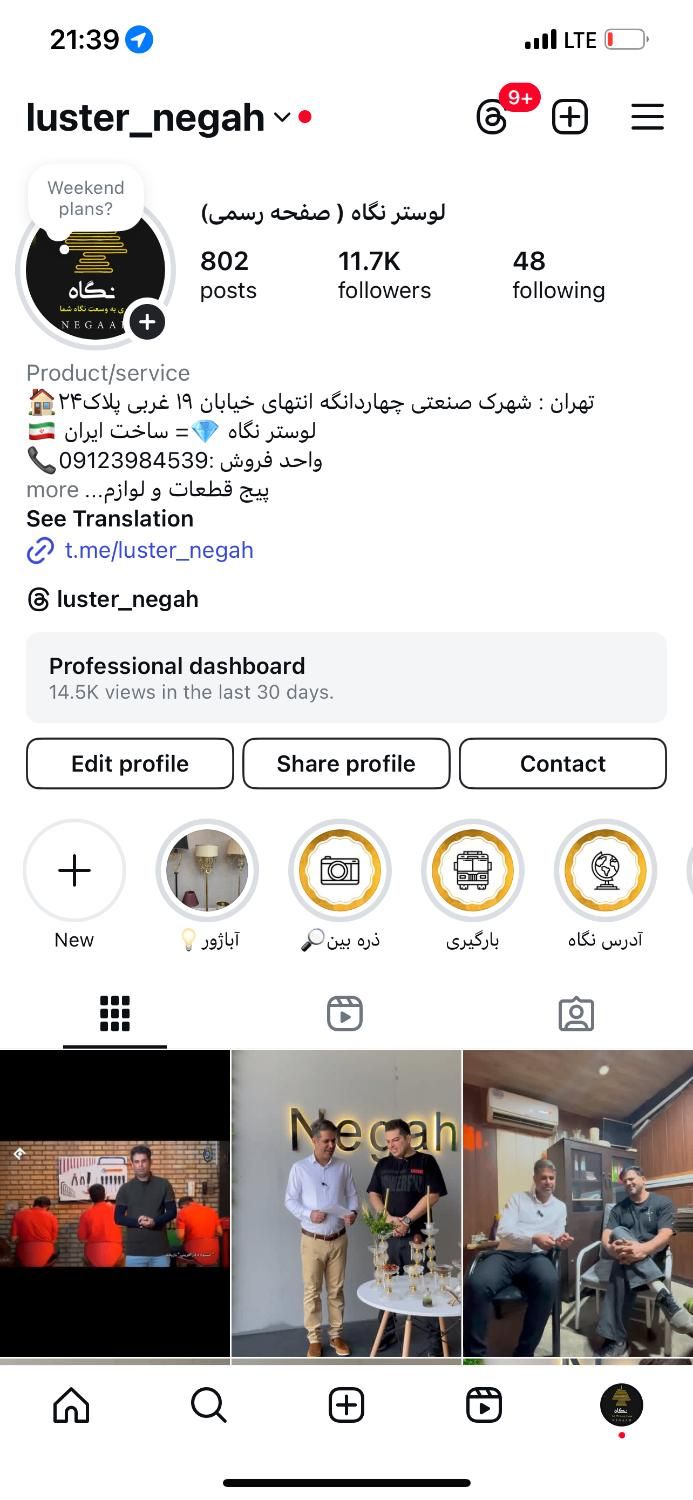The image size is (693, 1500).
Task: Go to the Home feed
Action: [71, 1406]
